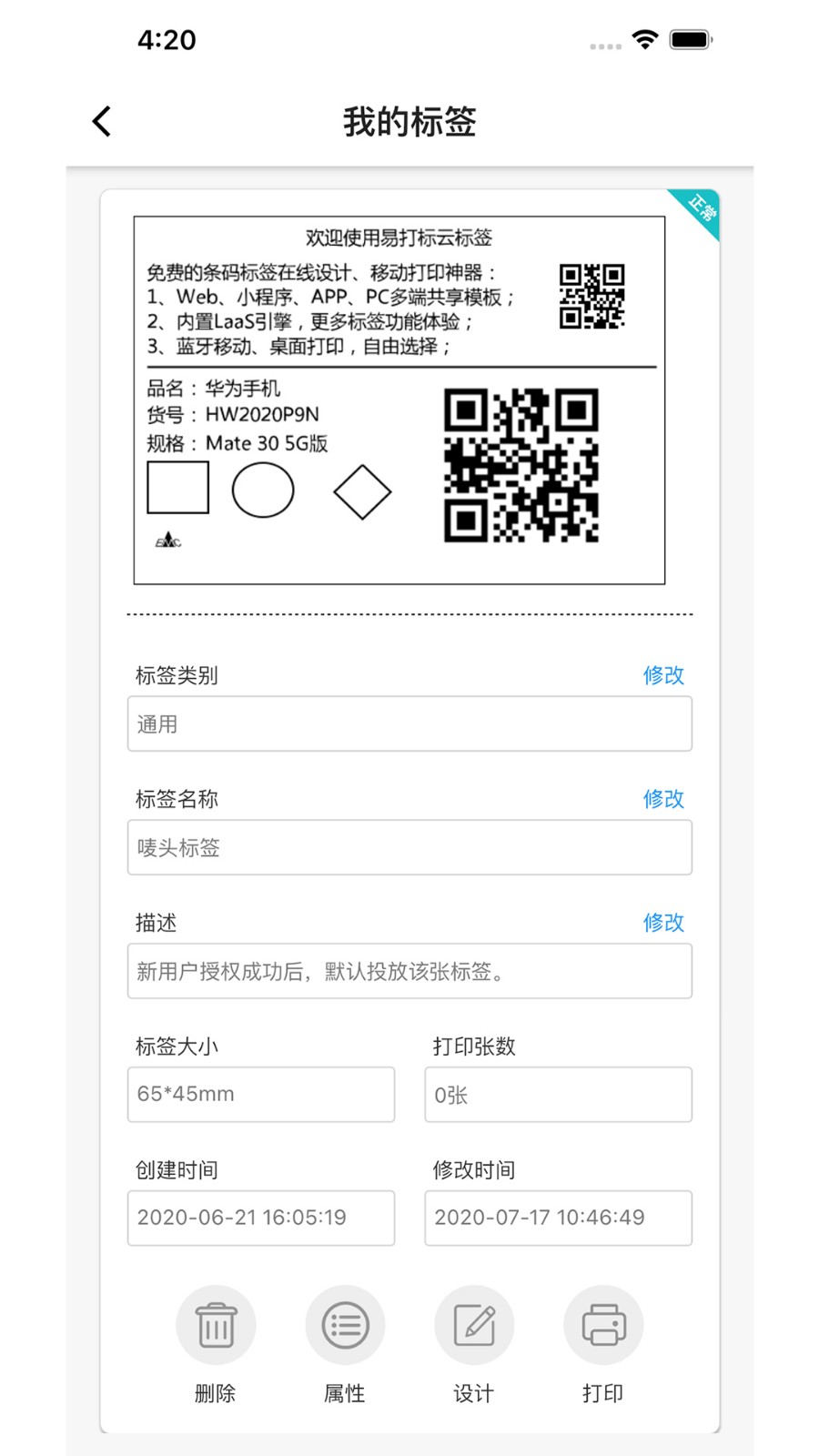
Task: Delete this label with 删除
Action: tap(216, 1325)
